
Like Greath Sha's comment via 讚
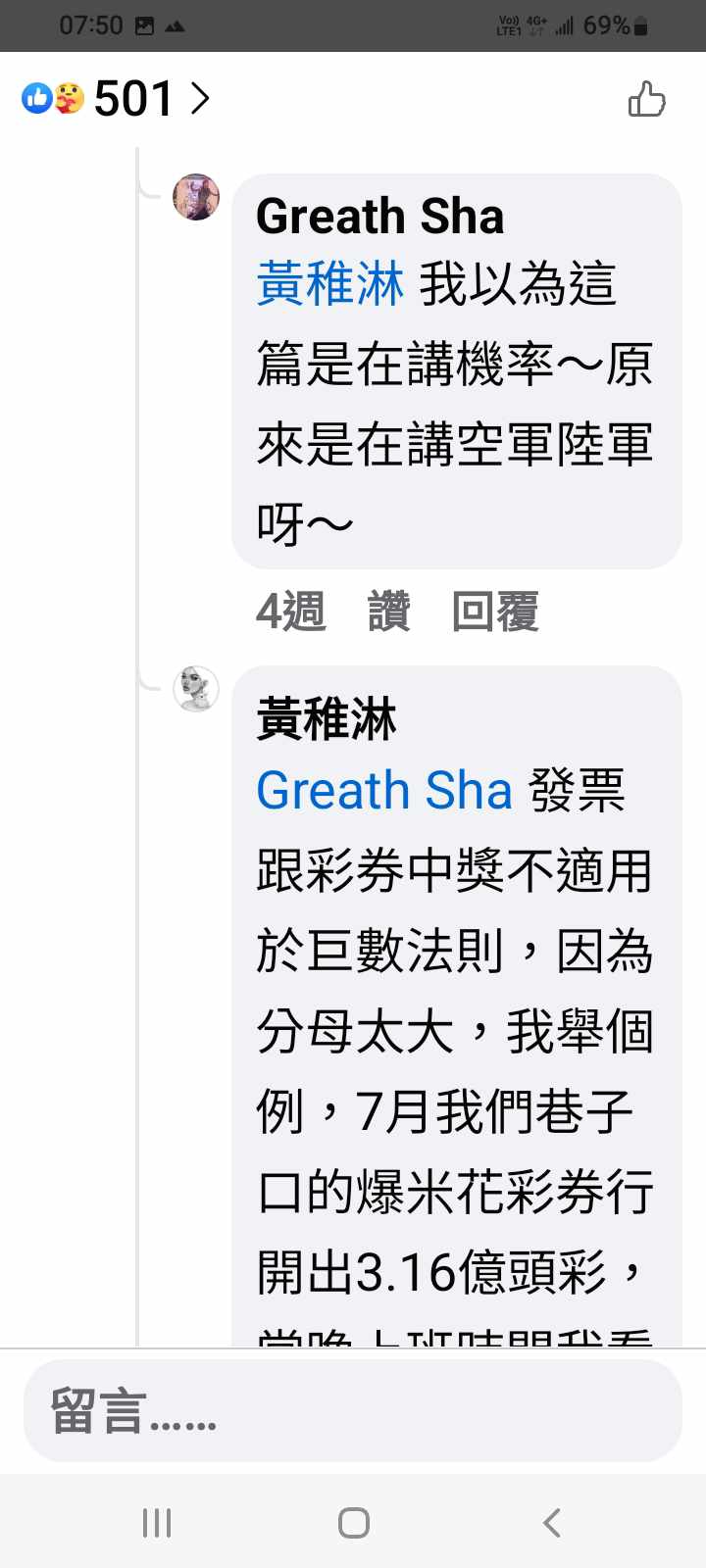click(388, 612)
